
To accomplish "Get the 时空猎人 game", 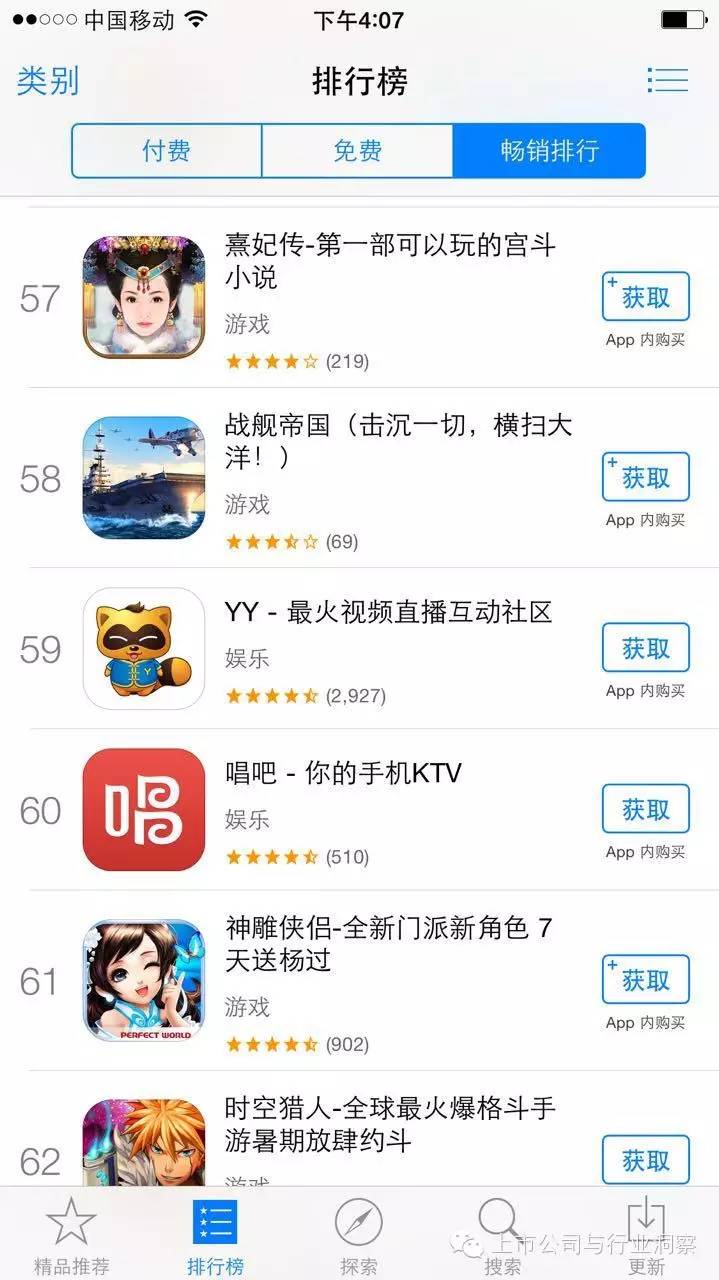I will click(645, 1160).
